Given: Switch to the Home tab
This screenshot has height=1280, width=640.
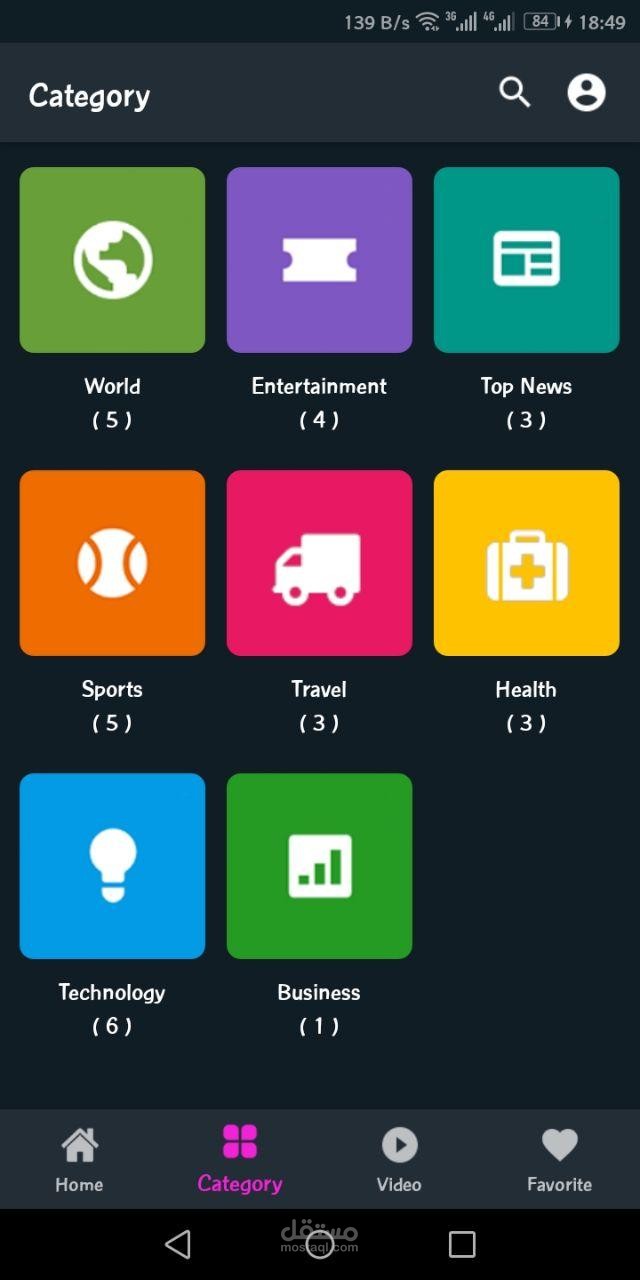Looking at the screenshot, I should coord(79,1159).
